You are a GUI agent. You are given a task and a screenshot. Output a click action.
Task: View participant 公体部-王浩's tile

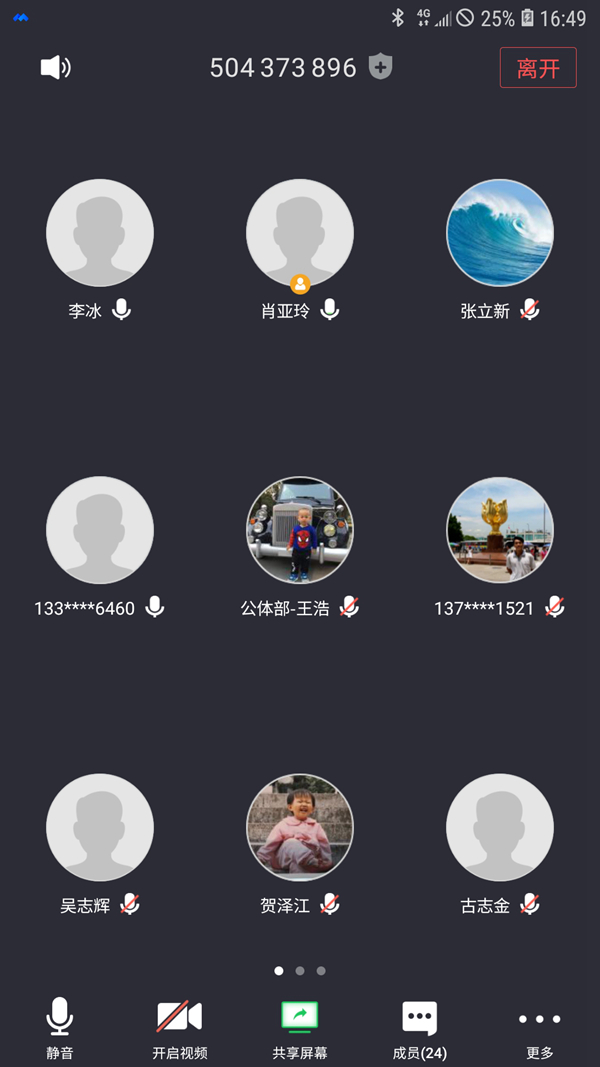coord(300,530)
